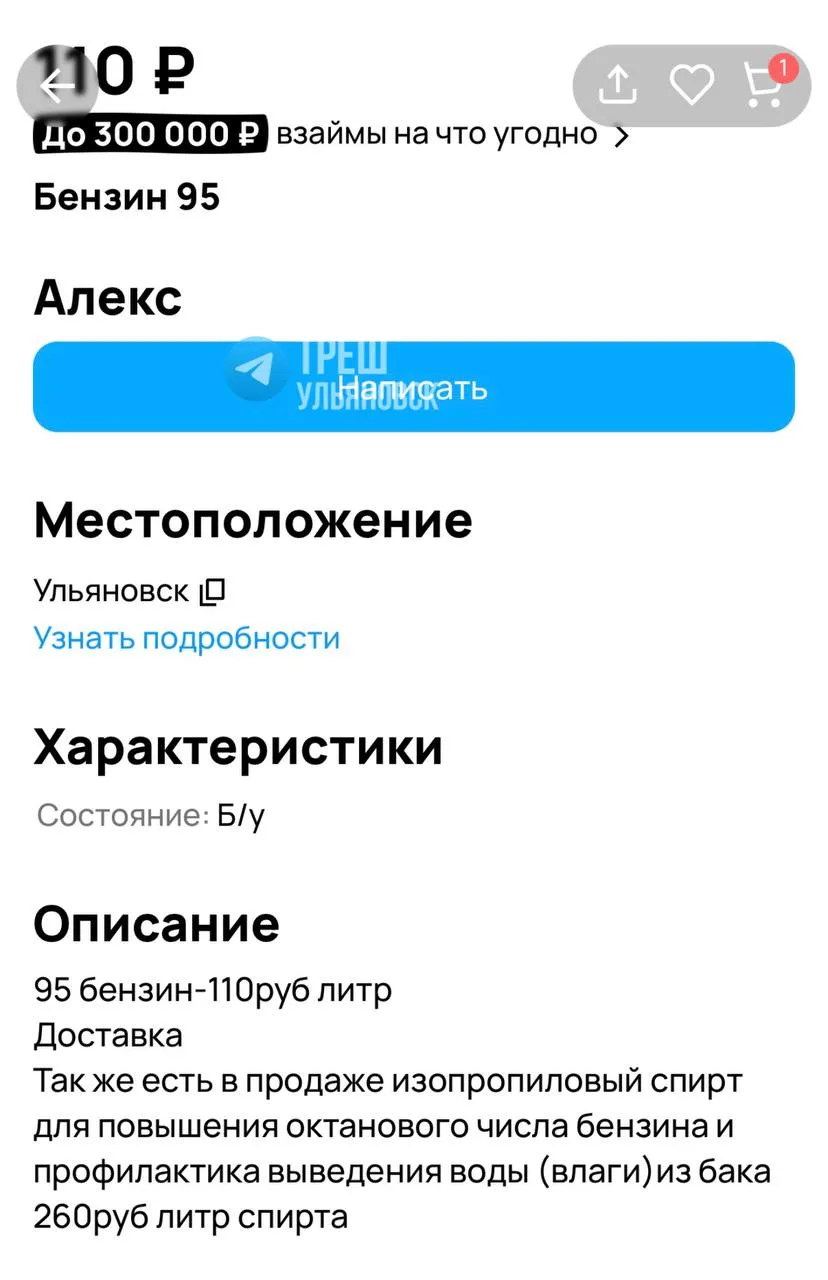The width and height of the screenshot is (828, 1280).
Task: Go back using the arrow icon
Action: click(x=60, y=86)
